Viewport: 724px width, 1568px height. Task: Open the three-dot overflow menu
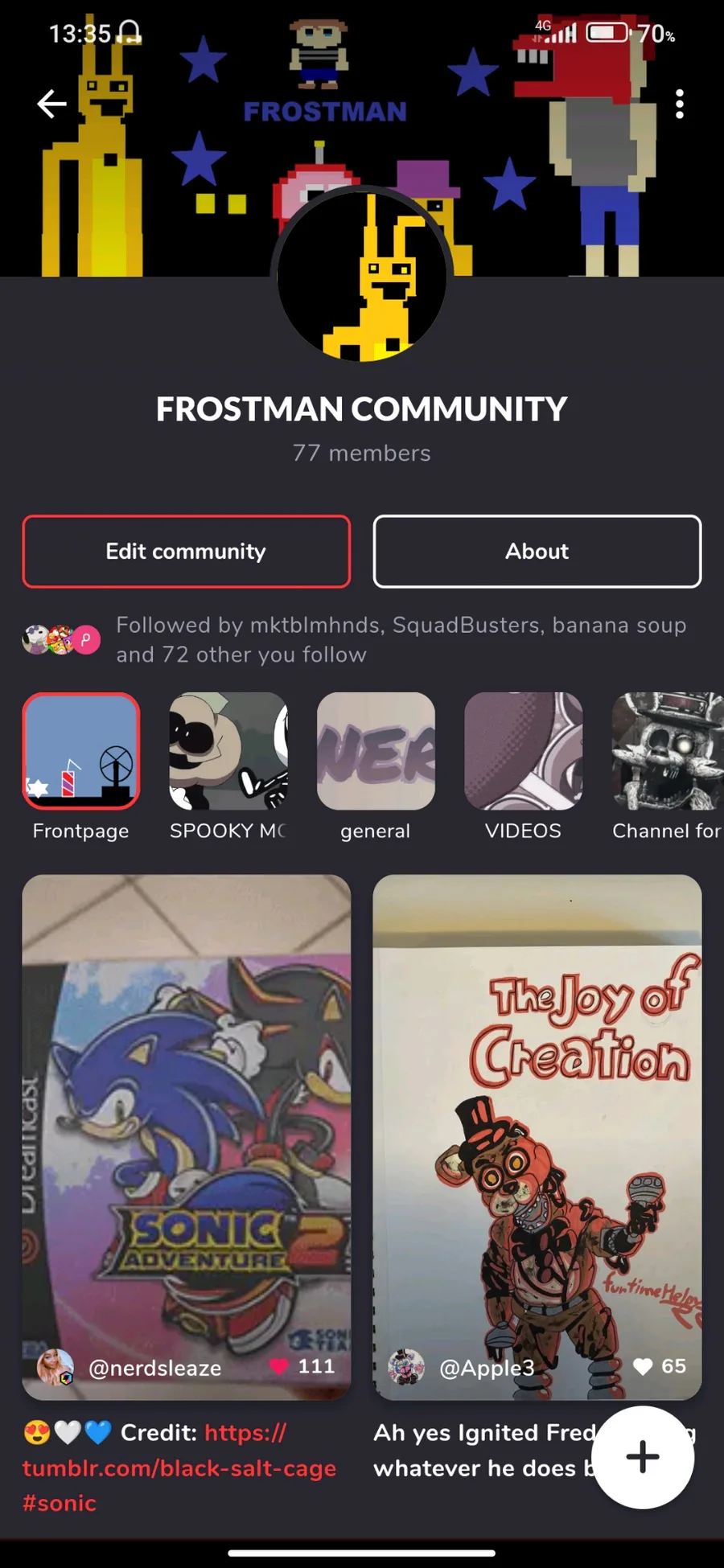point(680,104)
